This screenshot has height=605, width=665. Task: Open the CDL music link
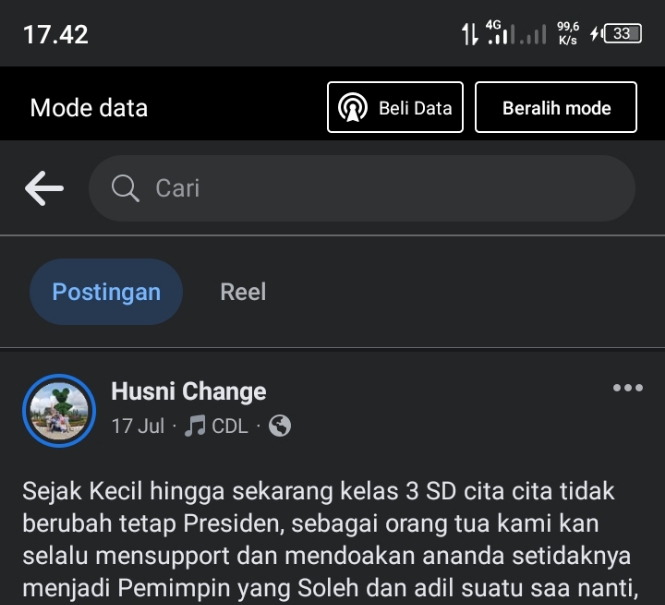coord(217,426)
